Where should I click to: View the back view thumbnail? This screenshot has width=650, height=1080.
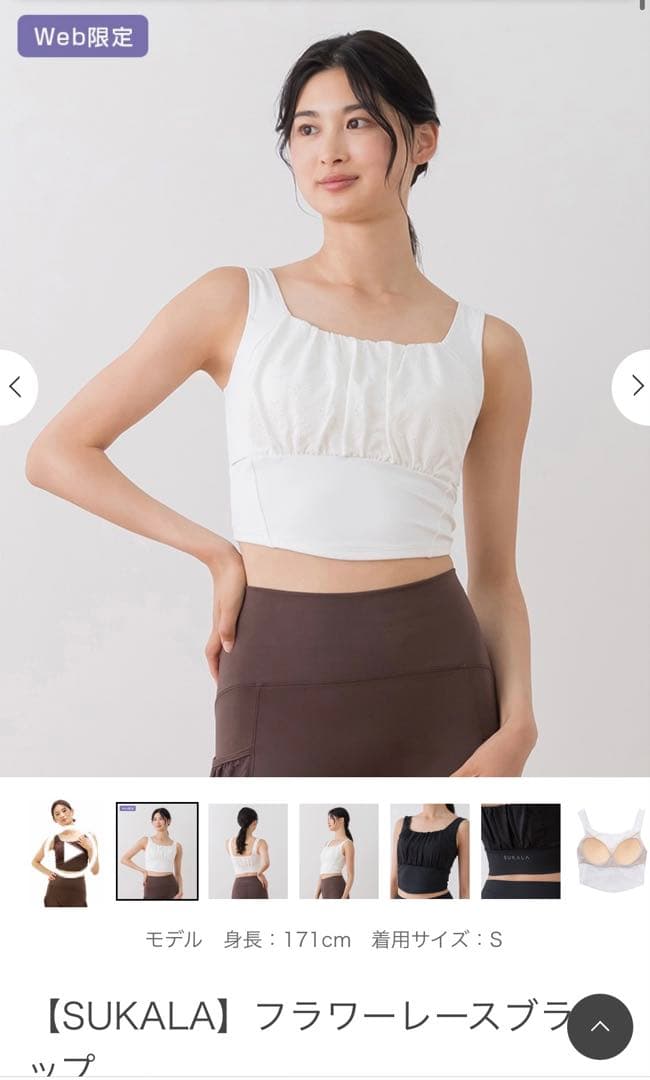tap(248, 851)
